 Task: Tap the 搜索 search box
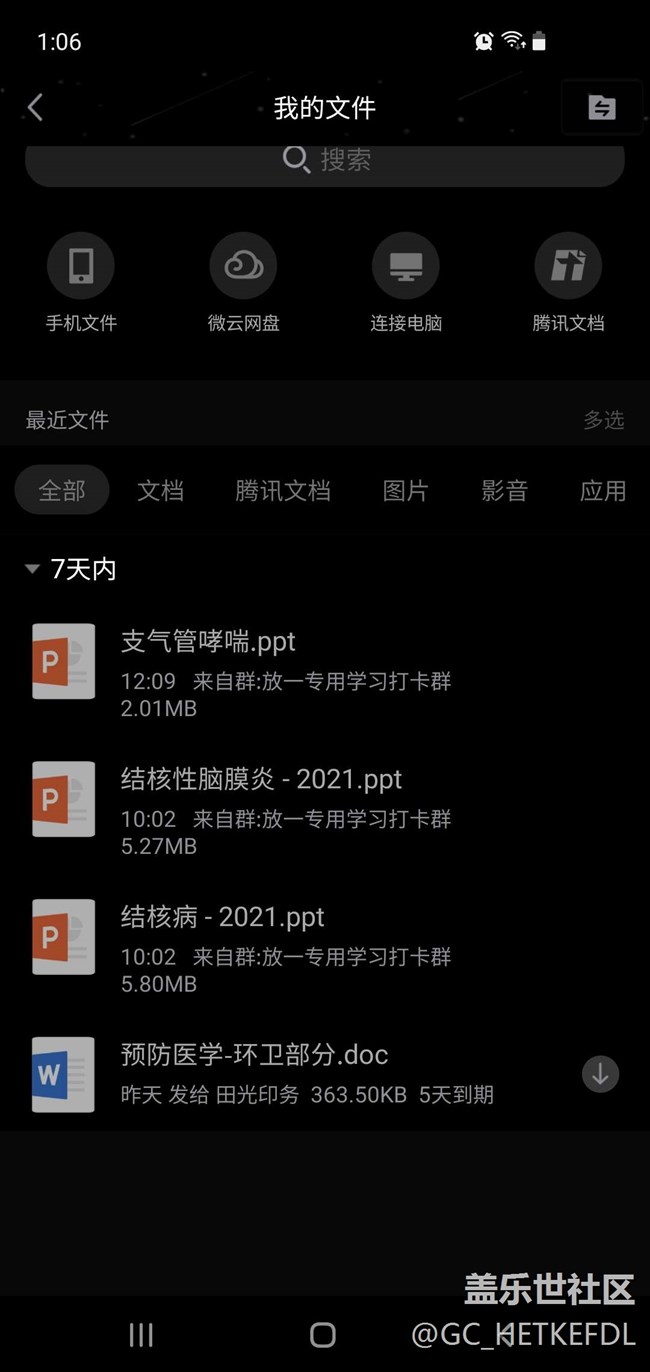[x=325, y=161]
